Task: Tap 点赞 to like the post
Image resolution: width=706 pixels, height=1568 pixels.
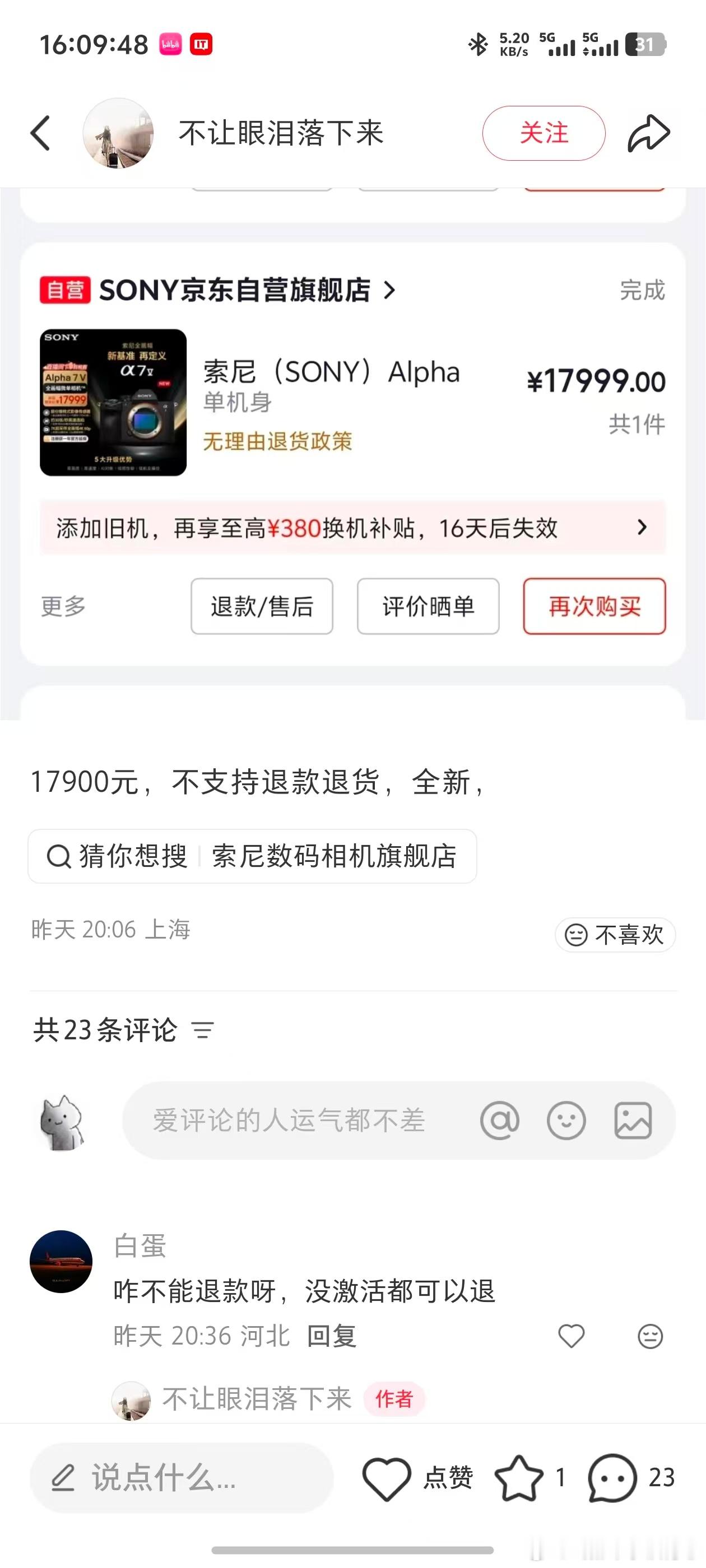Action: pyautogui.click(x=420, y=1478)
